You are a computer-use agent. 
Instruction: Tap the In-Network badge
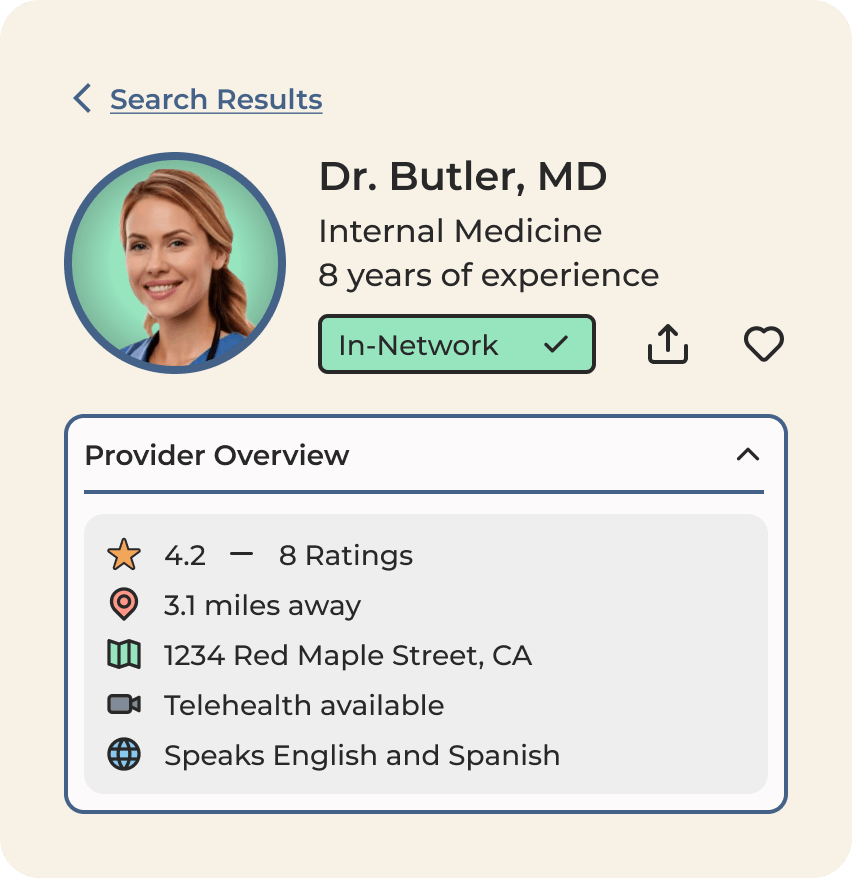click(456, 345)
